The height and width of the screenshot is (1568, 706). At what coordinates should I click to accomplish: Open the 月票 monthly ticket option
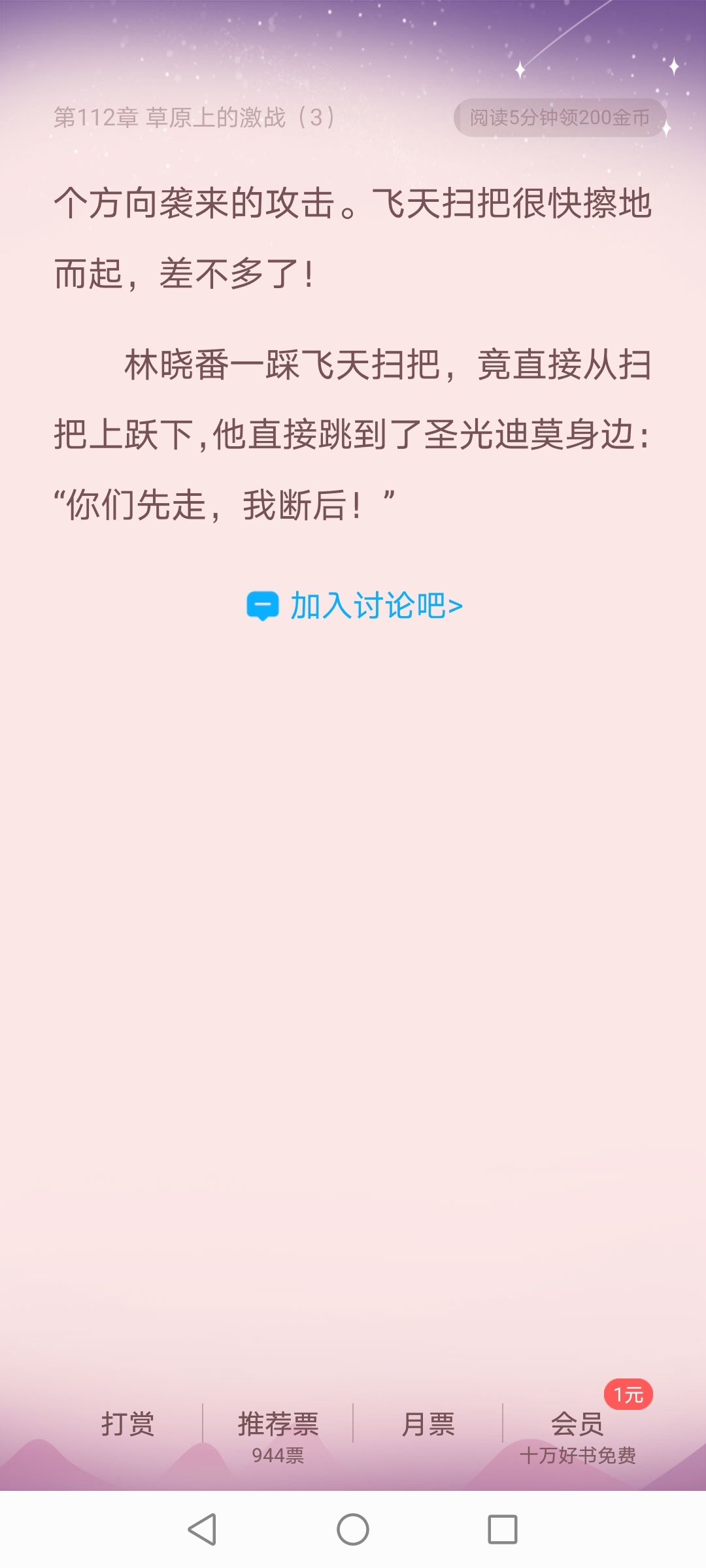click(x=428, y=1424)
